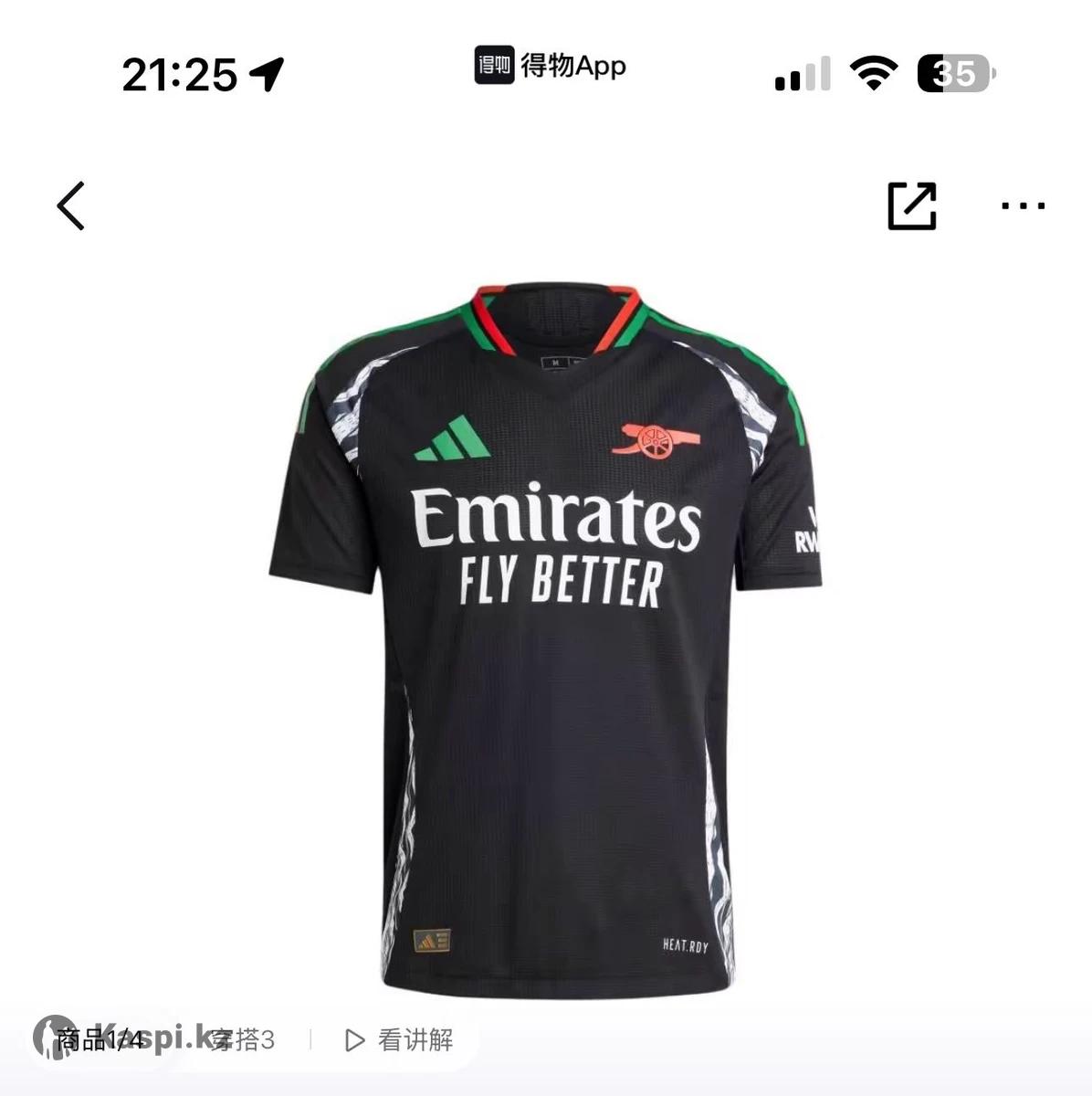Switch to the 穿搭 3 outfits tab
1092x1096 pixels.
(242, 1039)
